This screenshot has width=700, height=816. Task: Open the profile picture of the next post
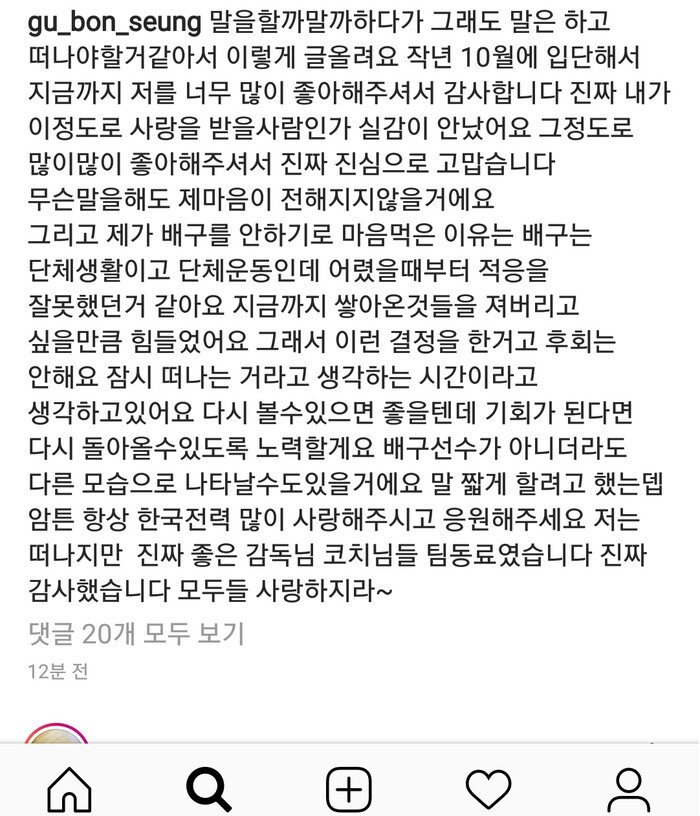(x=57, y=737)
